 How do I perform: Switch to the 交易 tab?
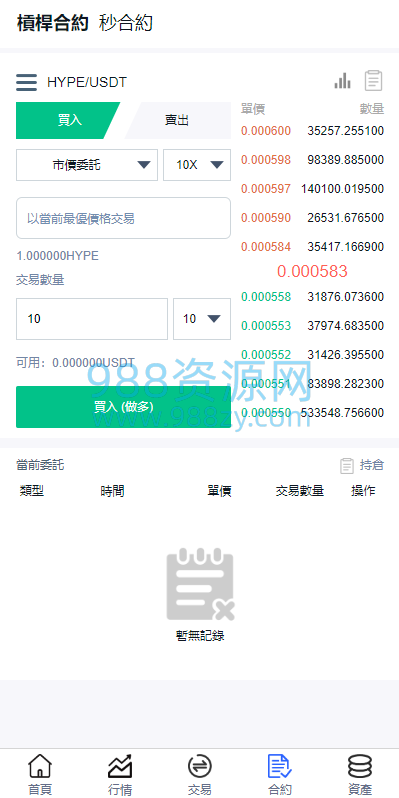coord(200,775)
